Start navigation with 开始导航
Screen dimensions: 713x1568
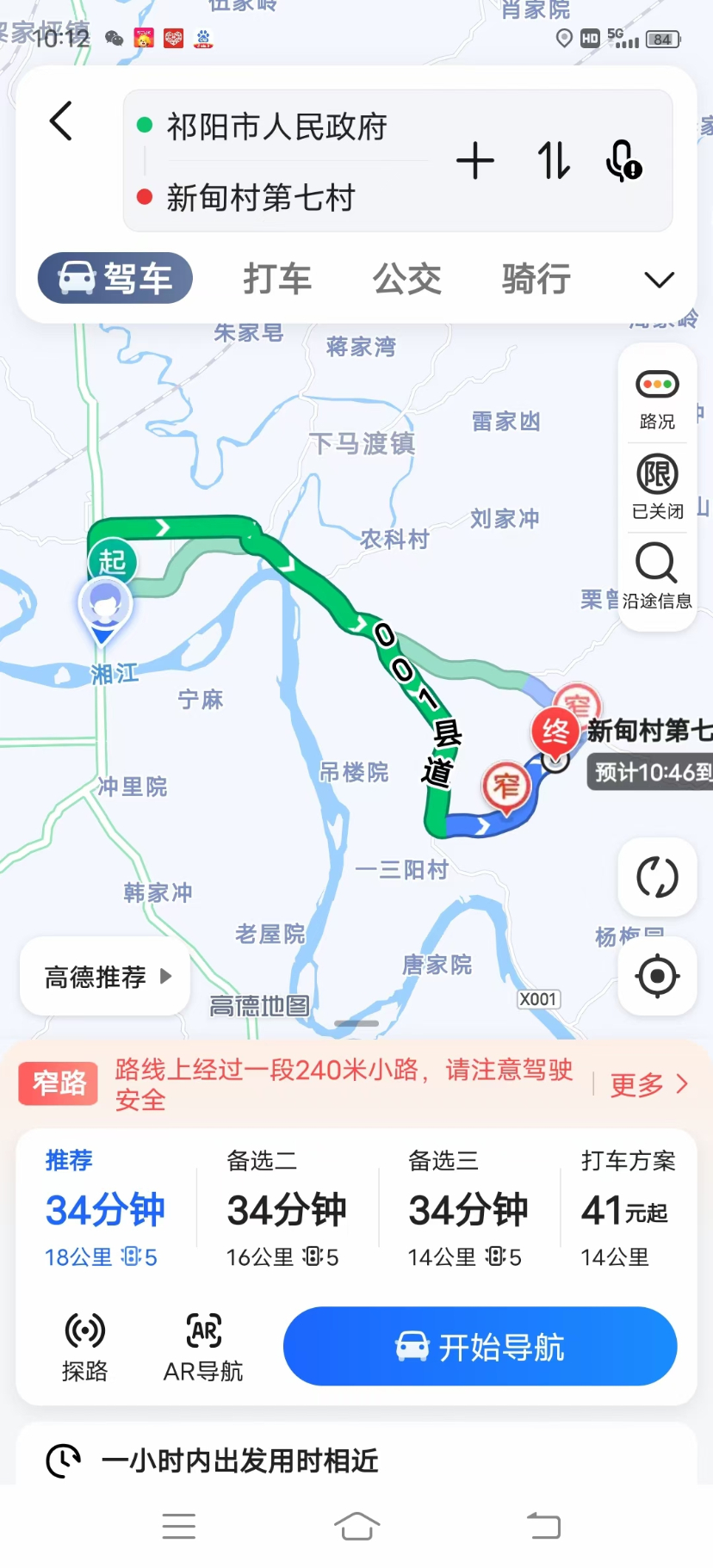click(x=480, y=1346)
